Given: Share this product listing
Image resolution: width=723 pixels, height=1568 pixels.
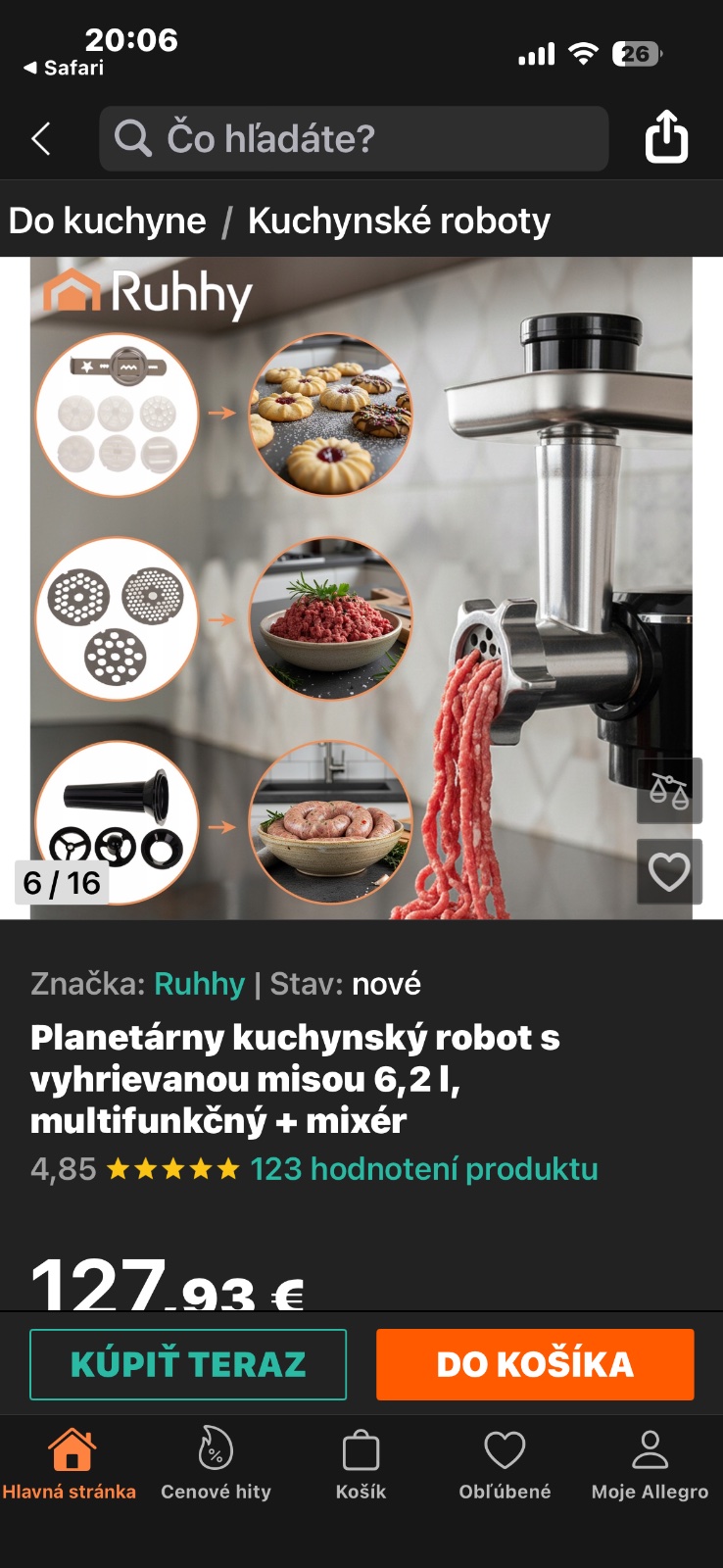Looking at the screenshot, I should 666,137.
